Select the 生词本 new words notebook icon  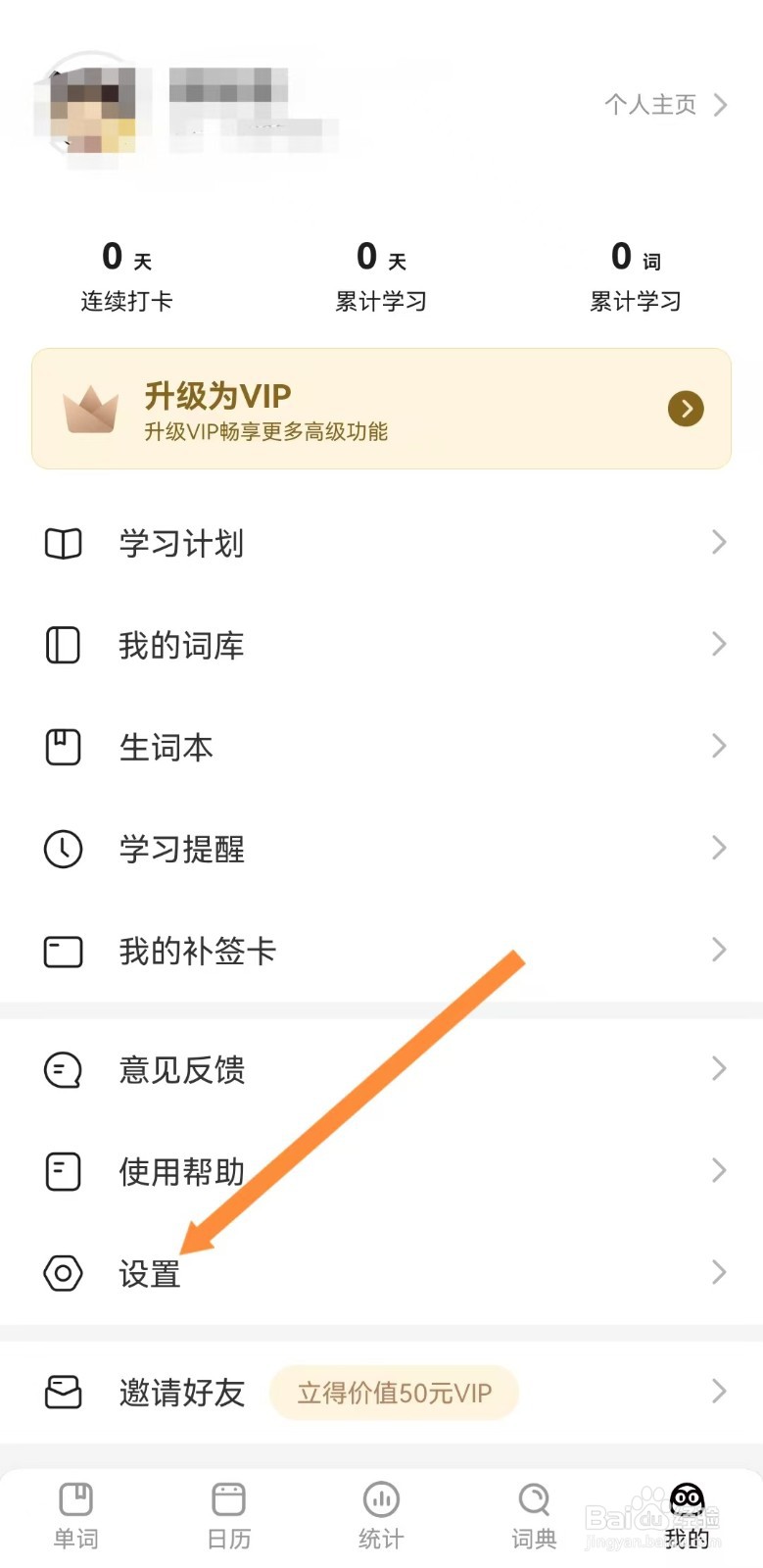click(62, 747)
